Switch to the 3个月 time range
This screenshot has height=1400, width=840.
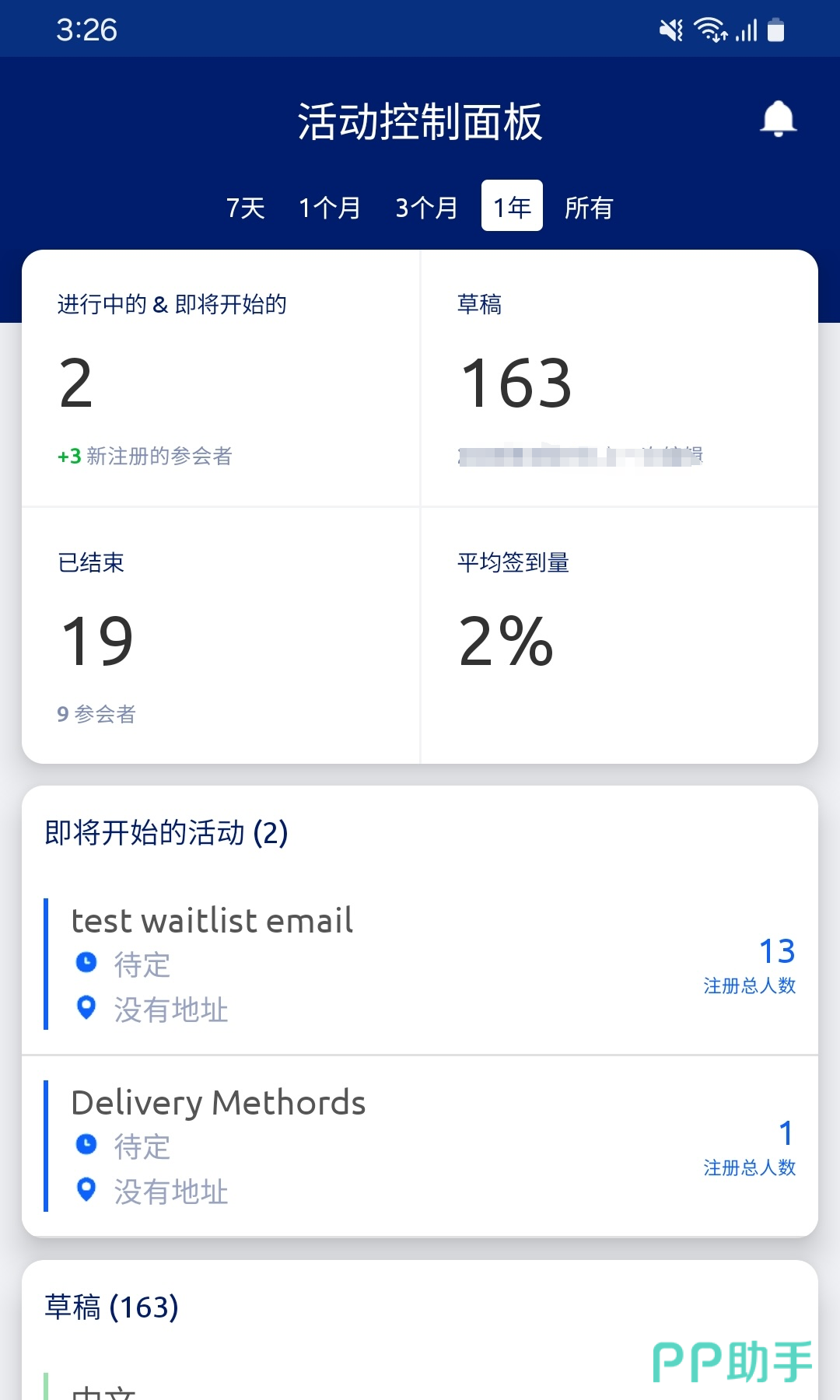(426, 208)
